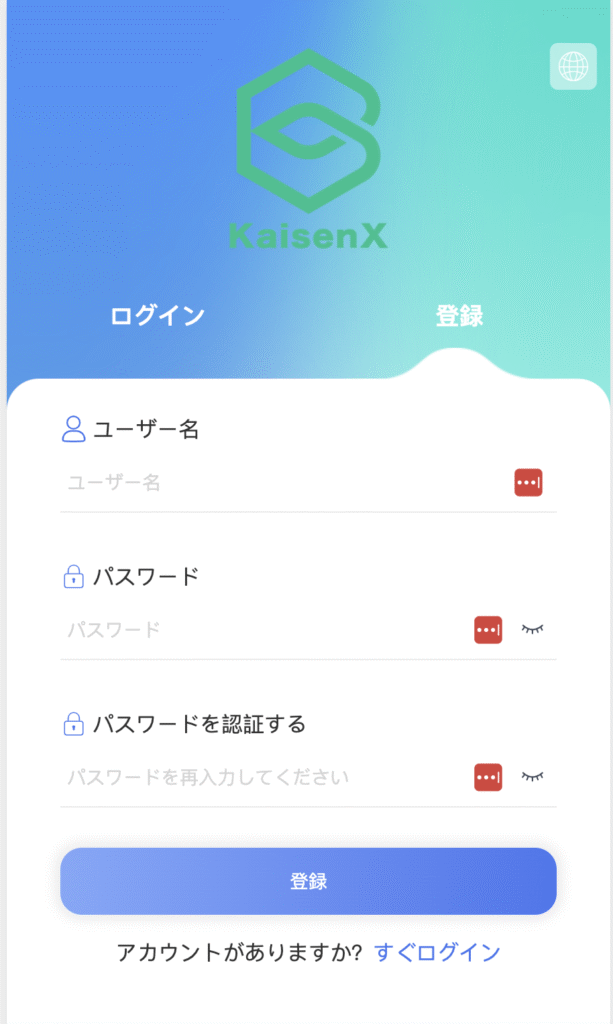Open the language globe icon

[x=573, y=66]
